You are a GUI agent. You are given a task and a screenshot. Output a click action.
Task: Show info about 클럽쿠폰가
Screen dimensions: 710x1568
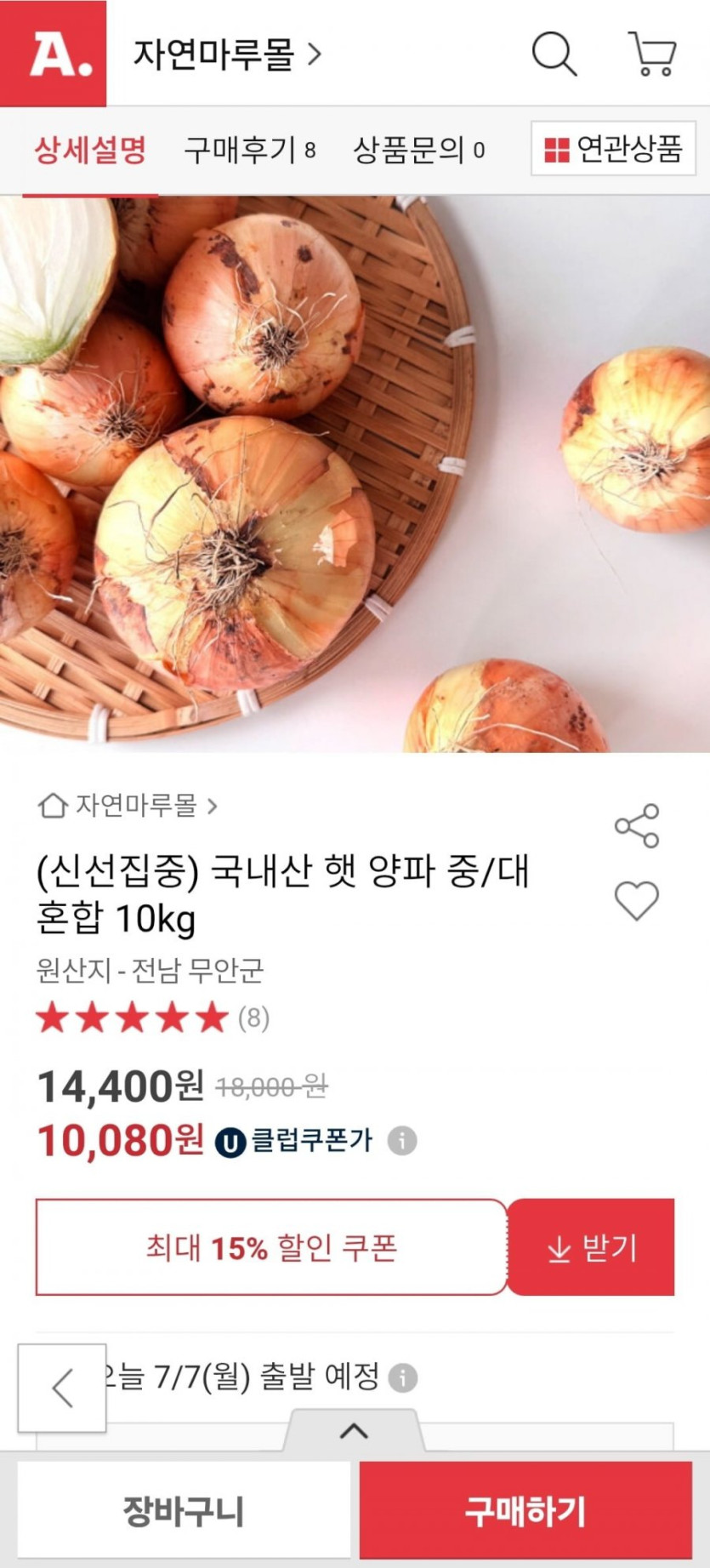coord(402,1140)
